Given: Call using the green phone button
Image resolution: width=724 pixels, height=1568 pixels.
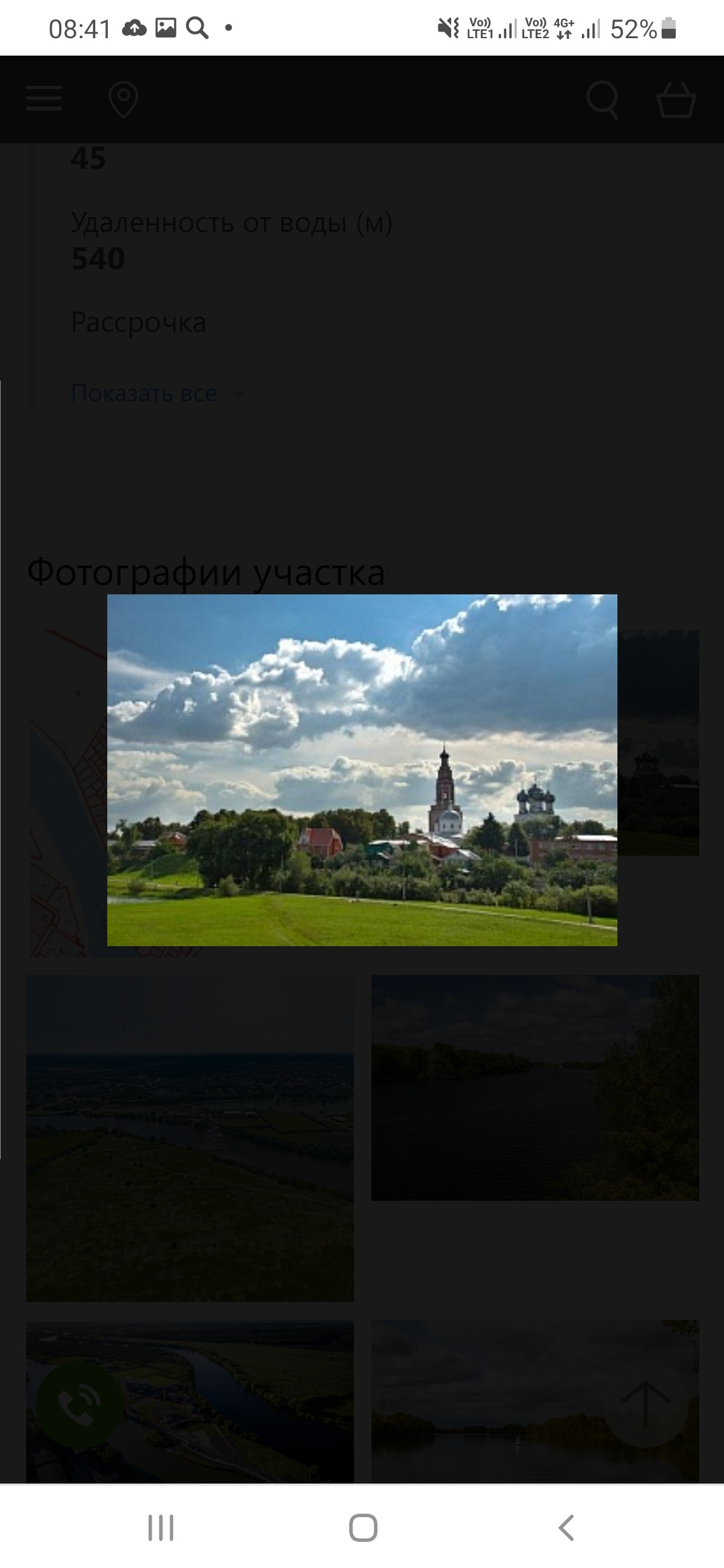Looking at the screenshot, I should tap(79, 1401).
